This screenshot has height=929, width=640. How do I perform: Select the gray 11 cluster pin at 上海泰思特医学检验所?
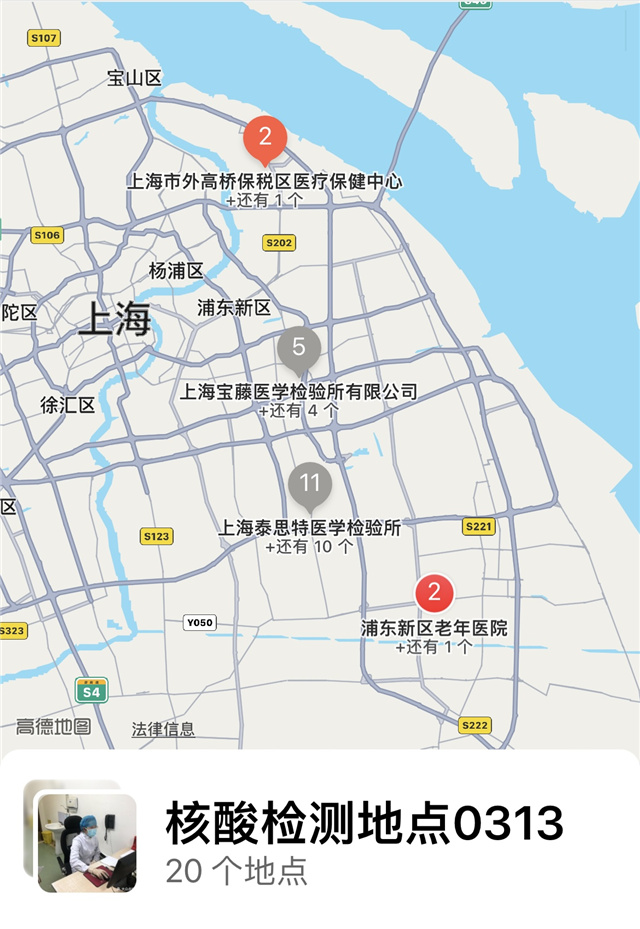(310, 484)
